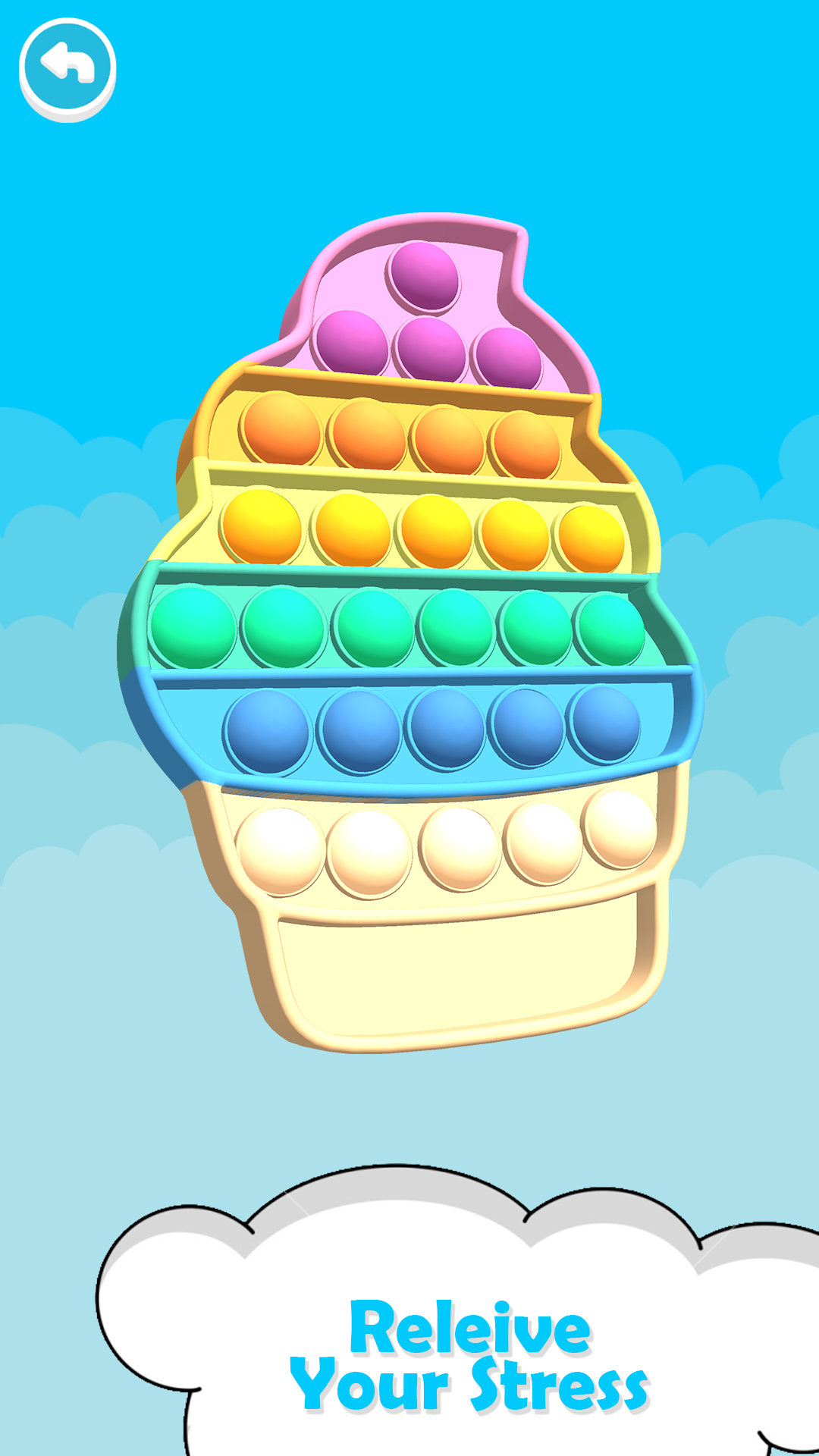The image size is (819, 1456).
Task: Pop the rightmost blue bubble
Action: 604,723
